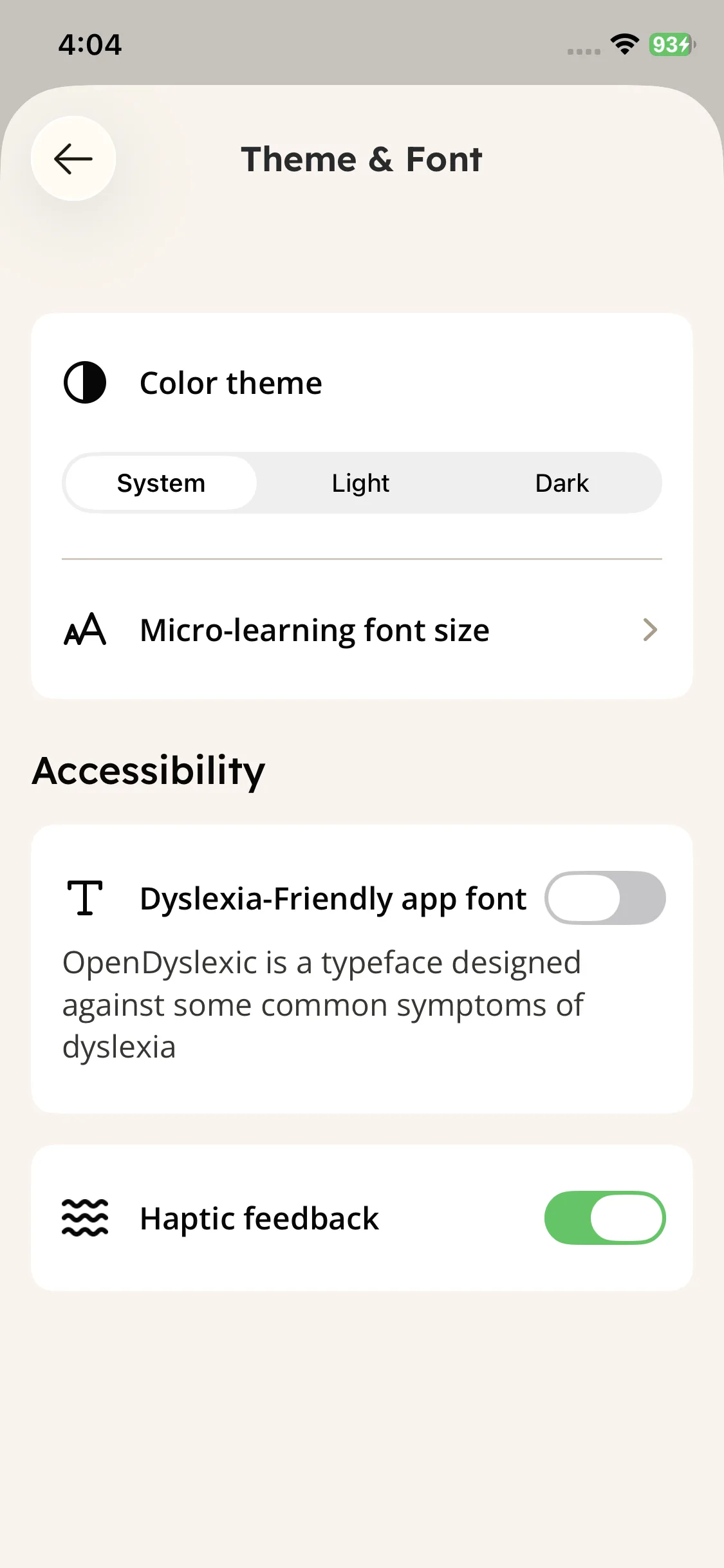Enable the Dyslexia-Friendly app font
This screenshot has width=724, height=1568.
[604, 898]
